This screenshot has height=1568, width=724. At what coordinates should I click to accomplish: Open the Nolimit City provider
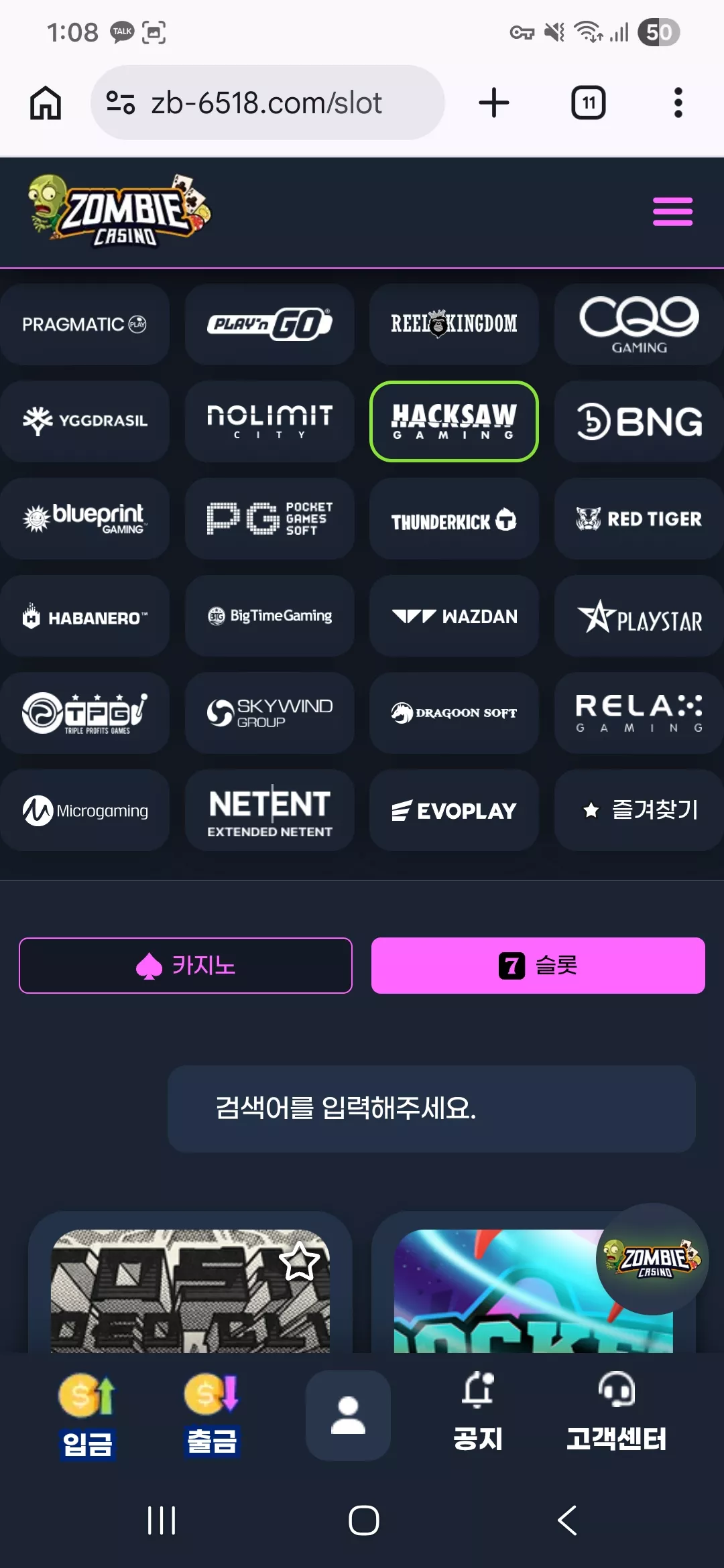[269, 421]
